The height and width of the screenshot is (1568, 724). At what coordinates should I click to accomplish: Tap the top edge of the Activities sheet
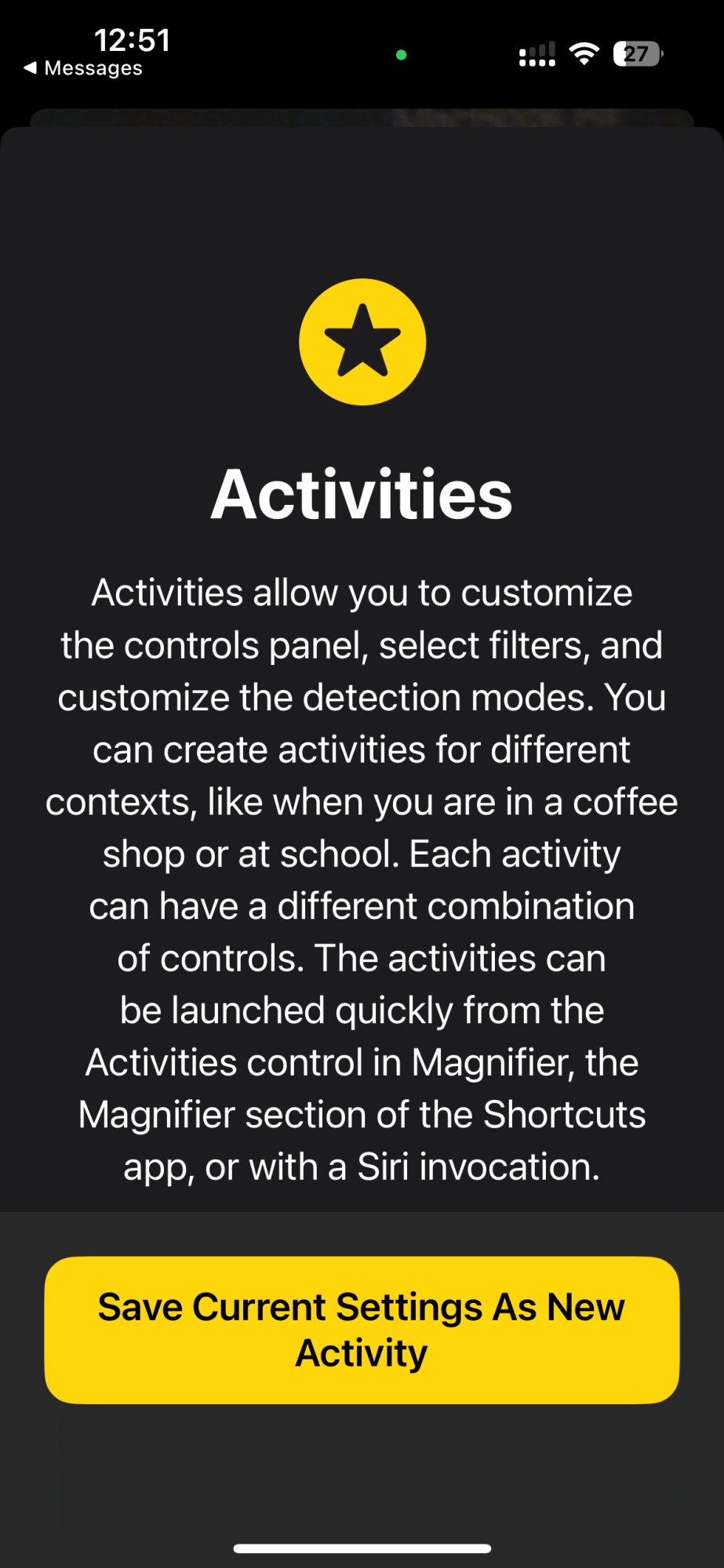(x=362, y=133)
